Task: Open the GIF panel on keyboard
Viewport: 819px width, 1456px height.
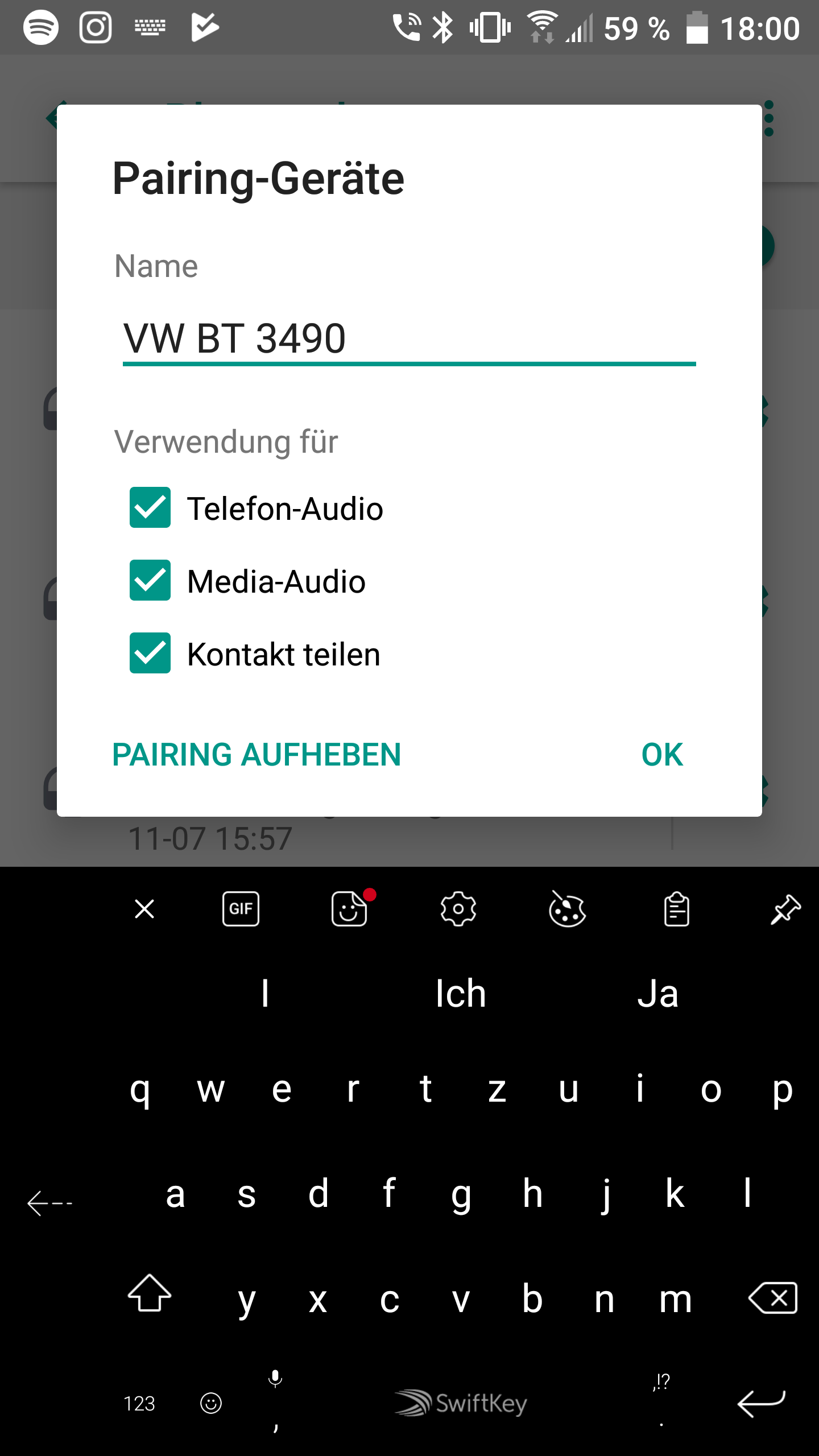Action: 241,909
